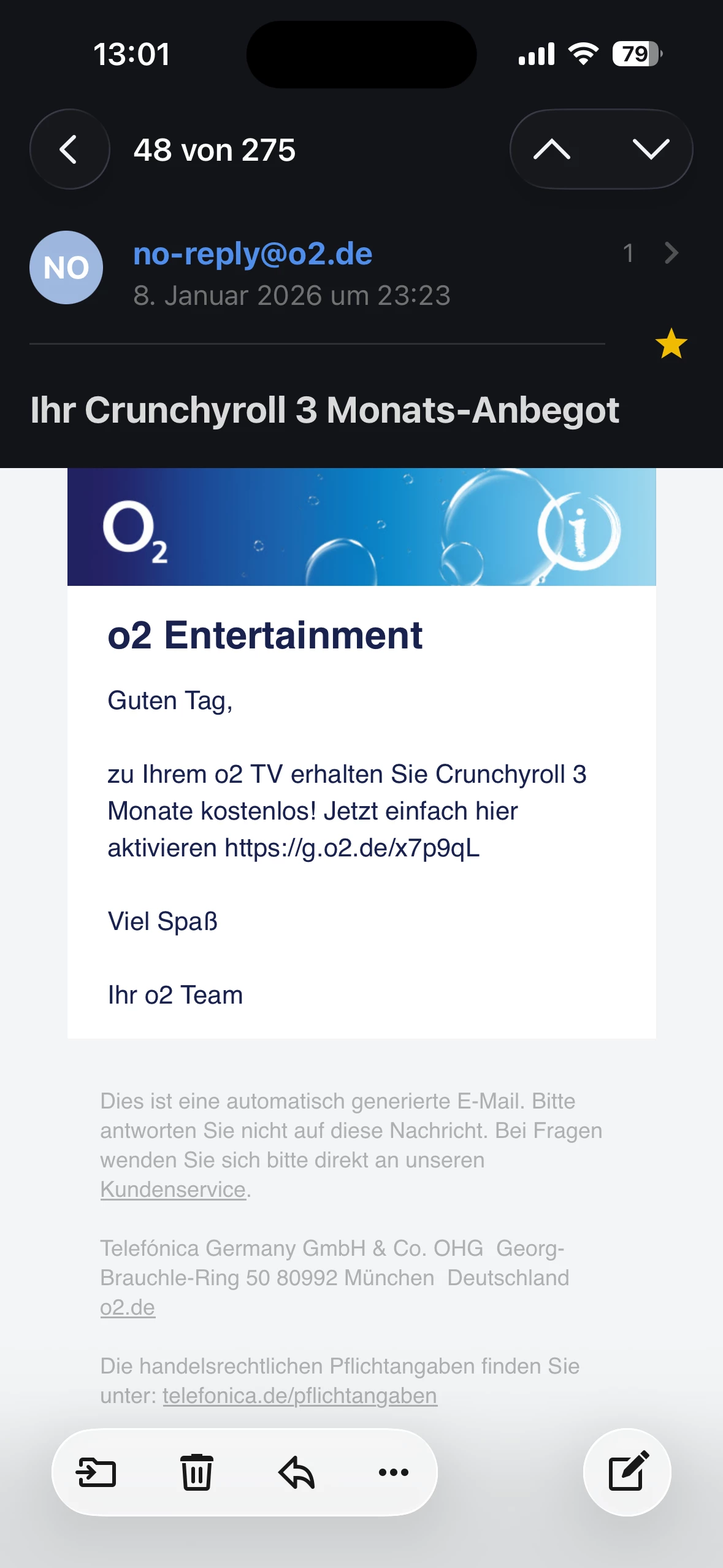723x1568 pixels.
Task: Jump to the next email
Action: coord(650,149)
